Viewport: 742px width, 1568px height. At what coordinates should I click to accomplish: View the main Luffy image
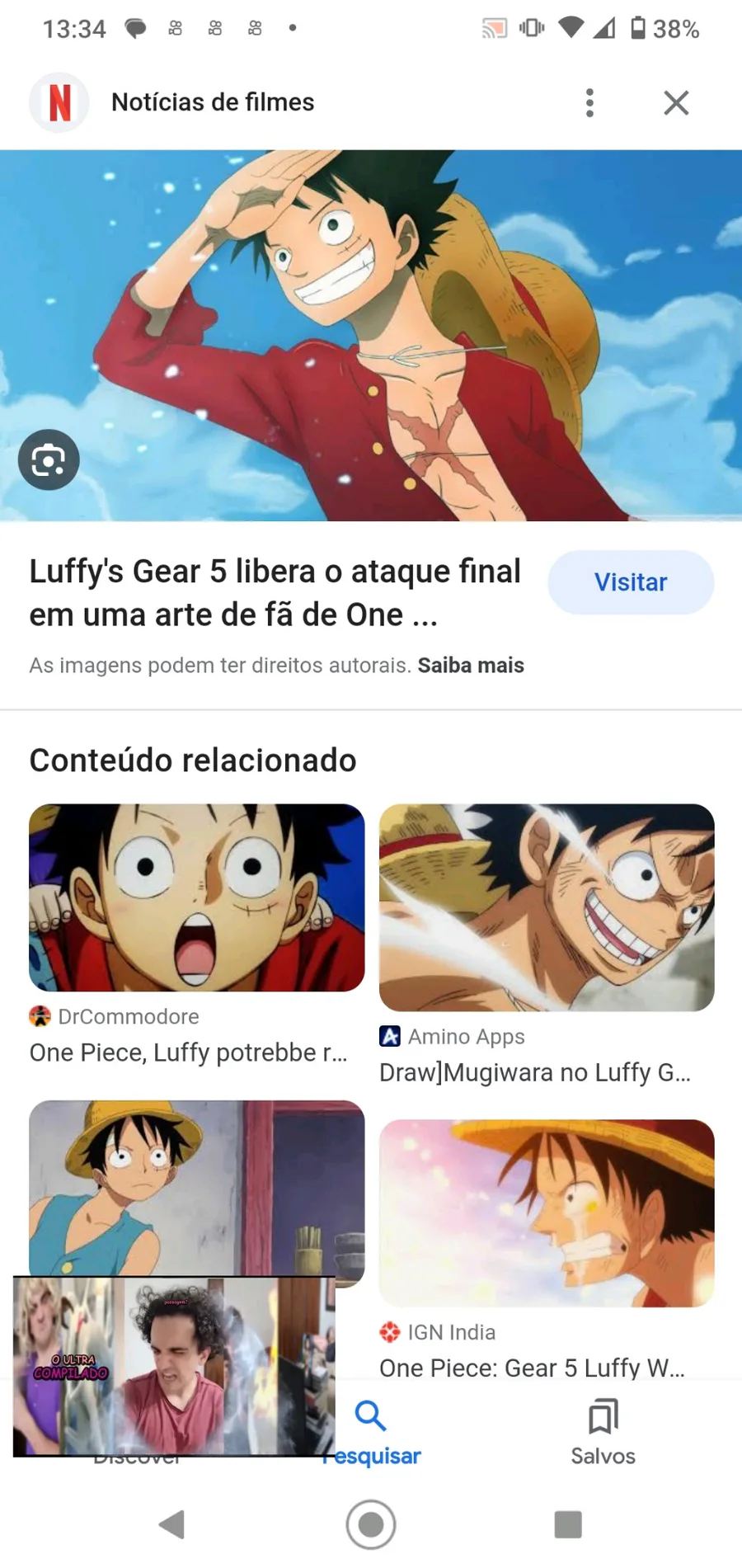tap(371, 335)
